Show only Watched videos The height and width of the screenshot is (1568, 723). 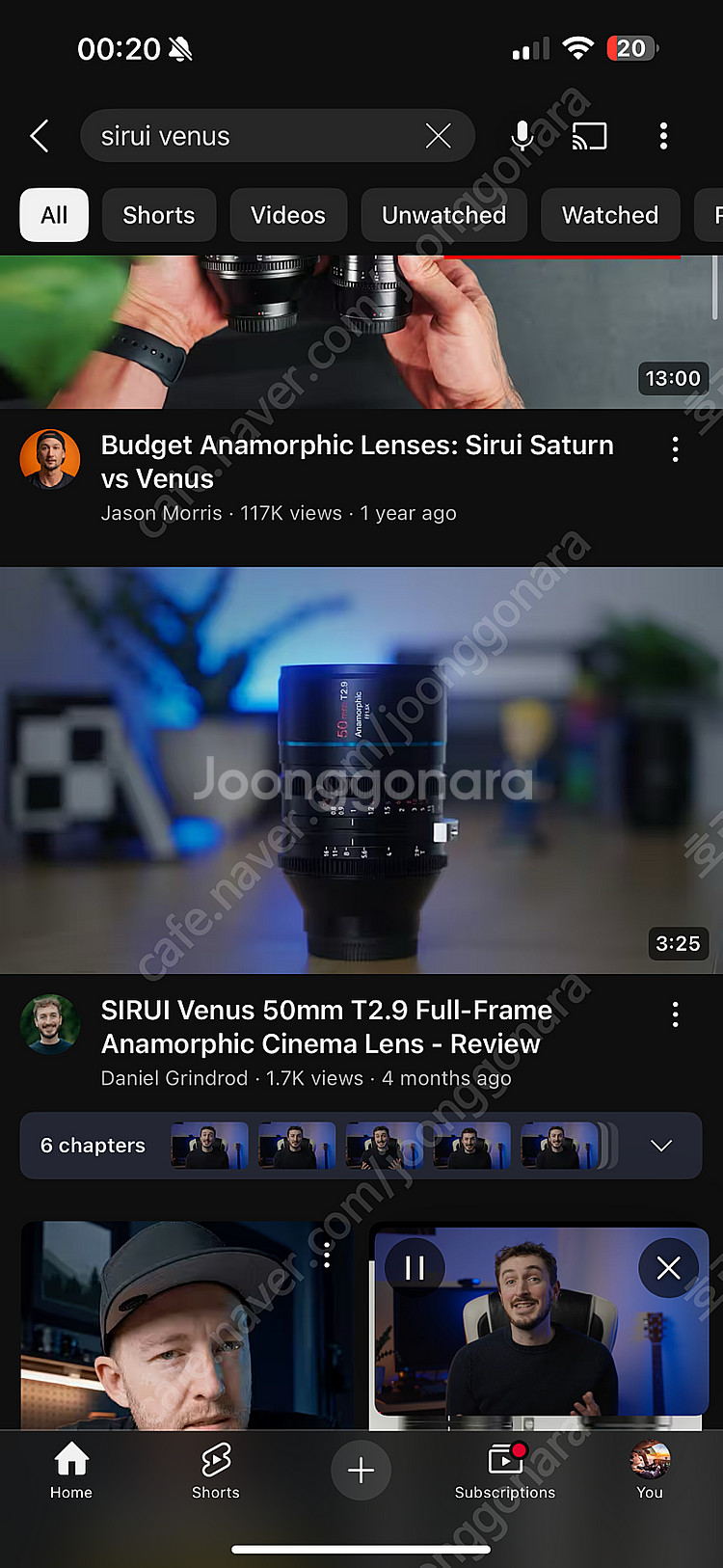[609, 215]
